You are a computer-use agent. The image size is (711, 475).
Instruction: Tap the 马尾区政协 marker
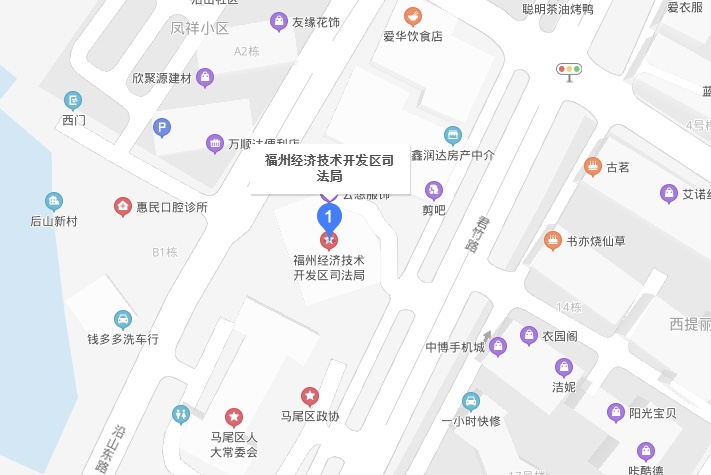click(x=310, y=397)
